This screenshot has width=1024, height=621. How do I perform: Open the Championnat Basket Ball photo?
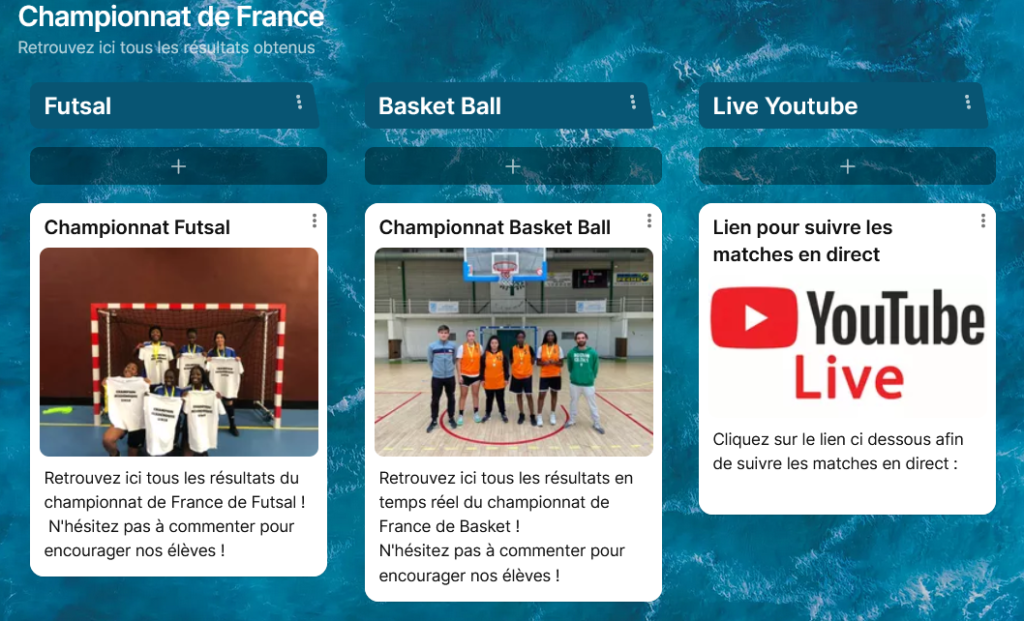coord(513,352)
